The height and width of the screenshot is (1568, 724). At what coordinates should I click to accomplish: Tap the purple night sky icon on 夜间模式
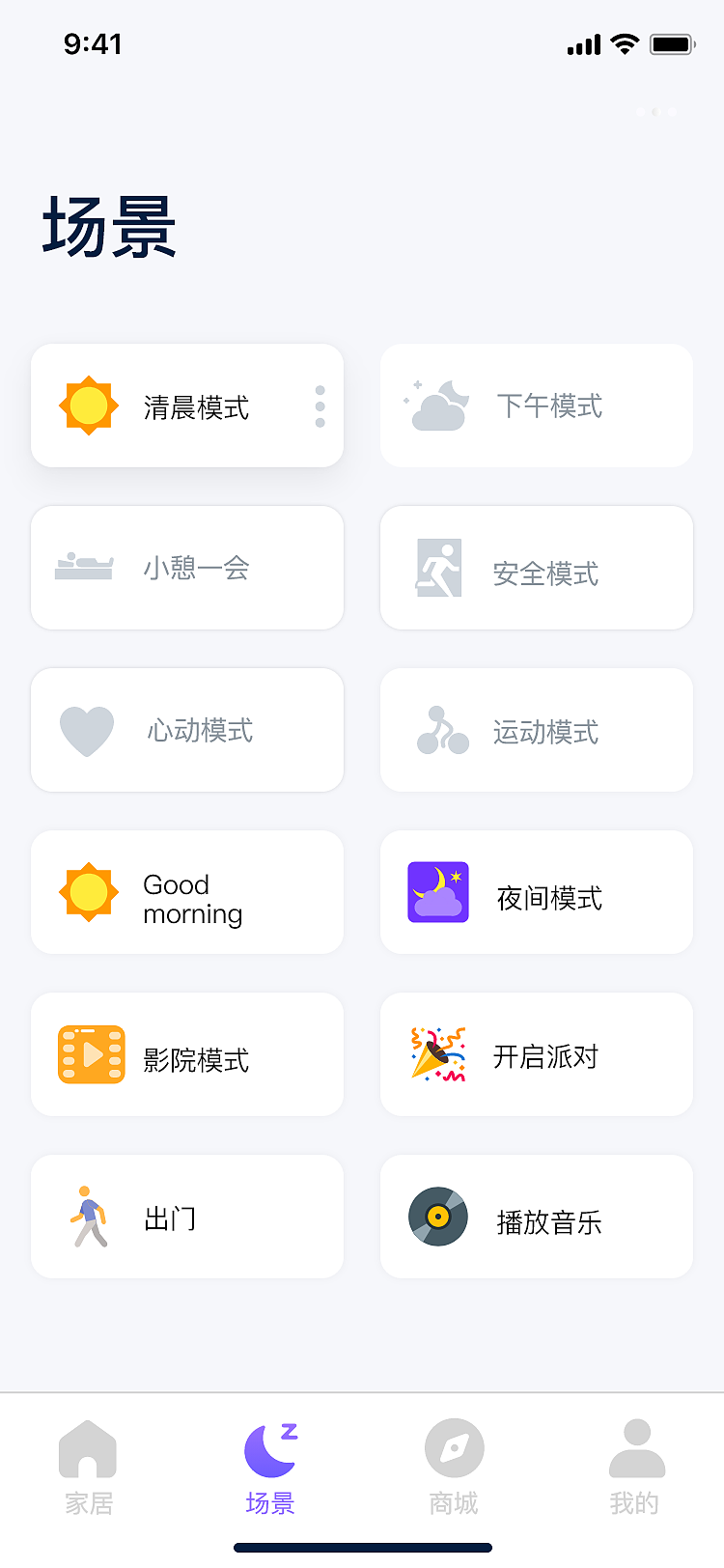pos(437,892)
